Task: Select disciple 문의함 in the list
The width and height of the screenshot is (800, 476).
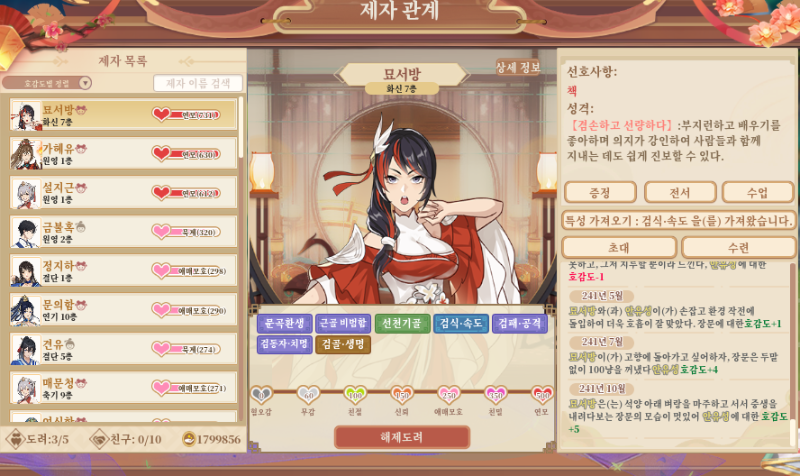Action: [124, 308]
